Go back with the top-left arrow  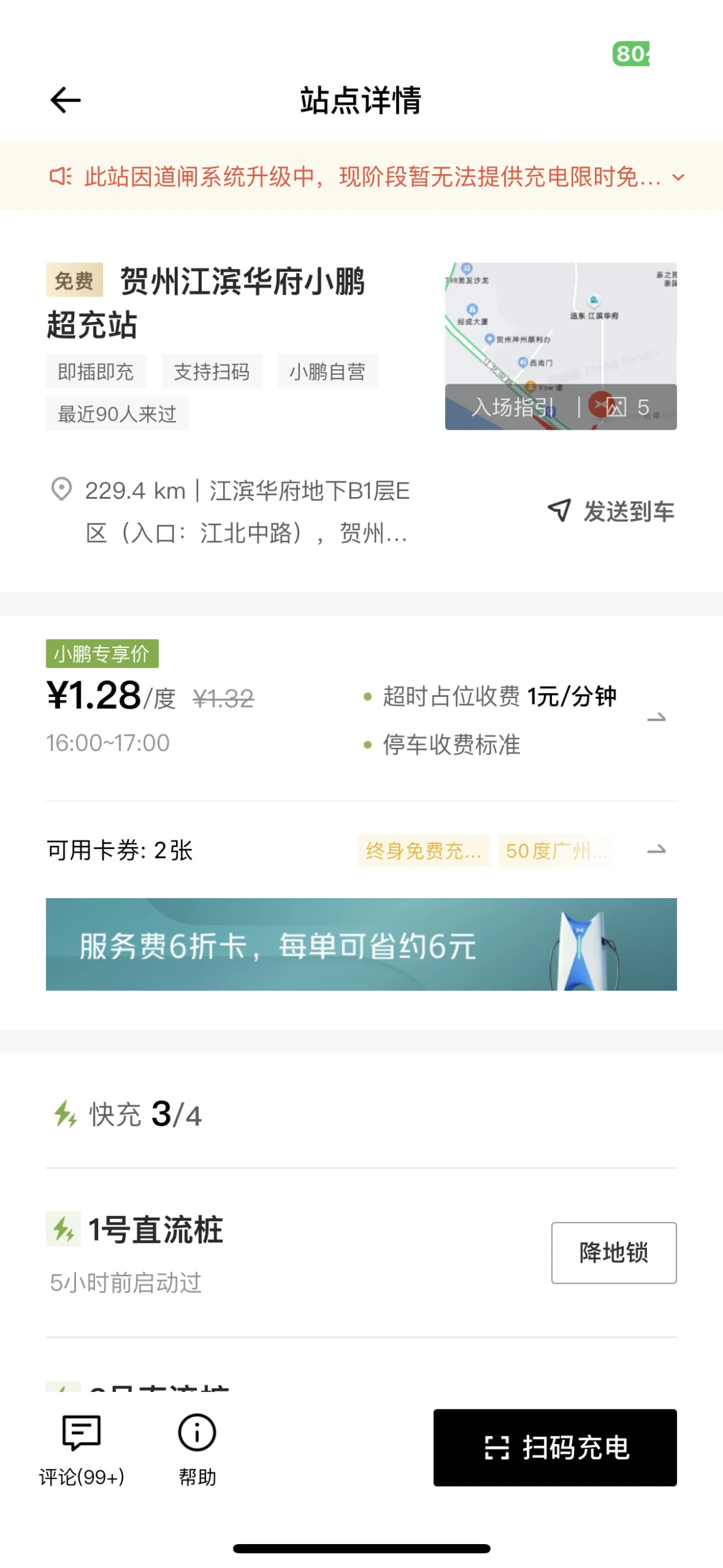tap(65, 100)
